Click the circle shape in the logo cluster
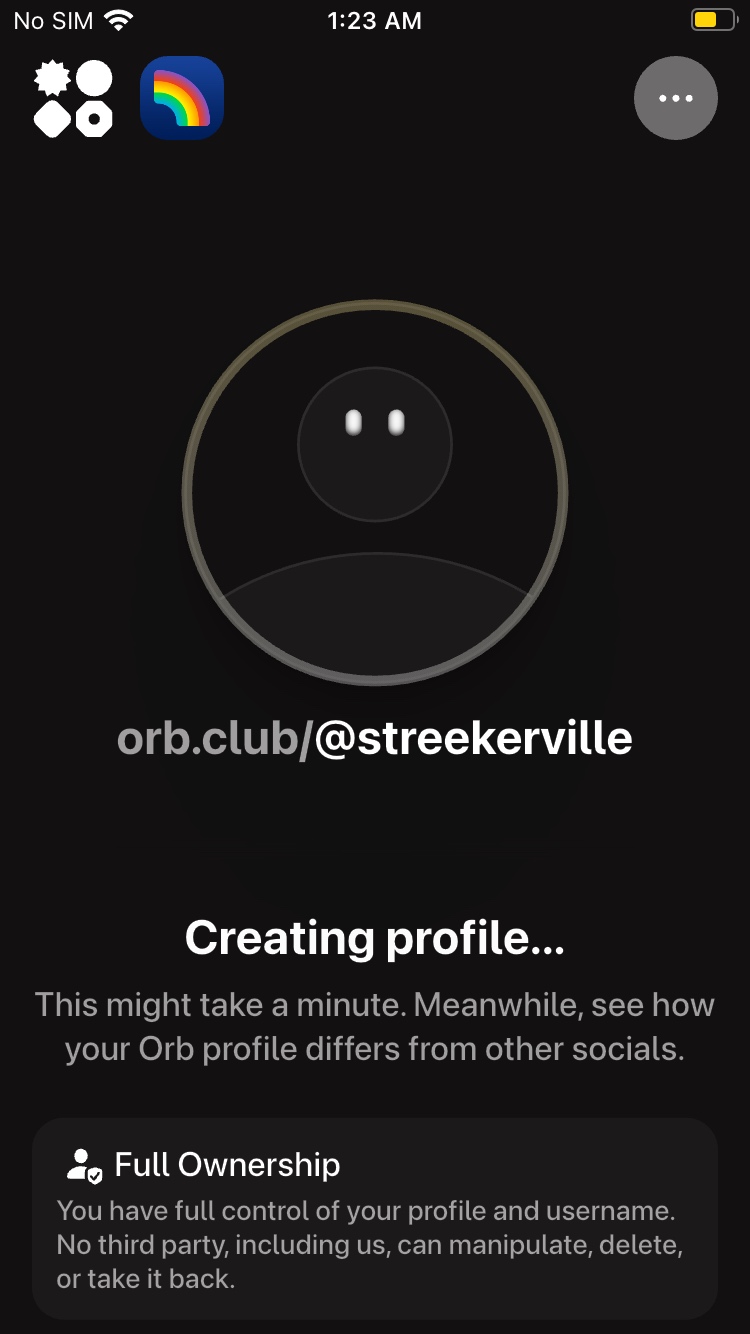The width and height of the screenshot is (750, 1334). tap(93, 76)
